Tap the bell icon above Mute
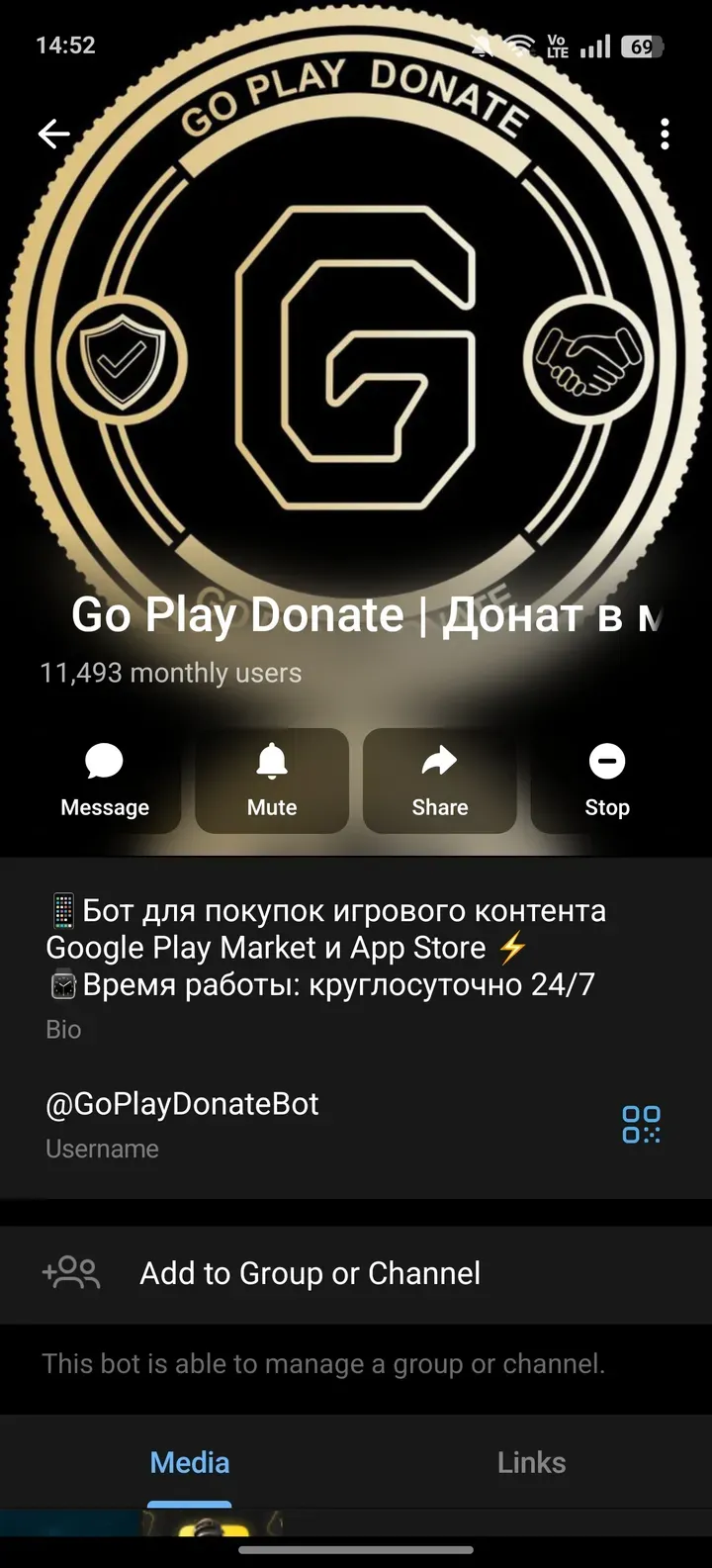Screen dimensions: 712x1568 pos(271,762)
